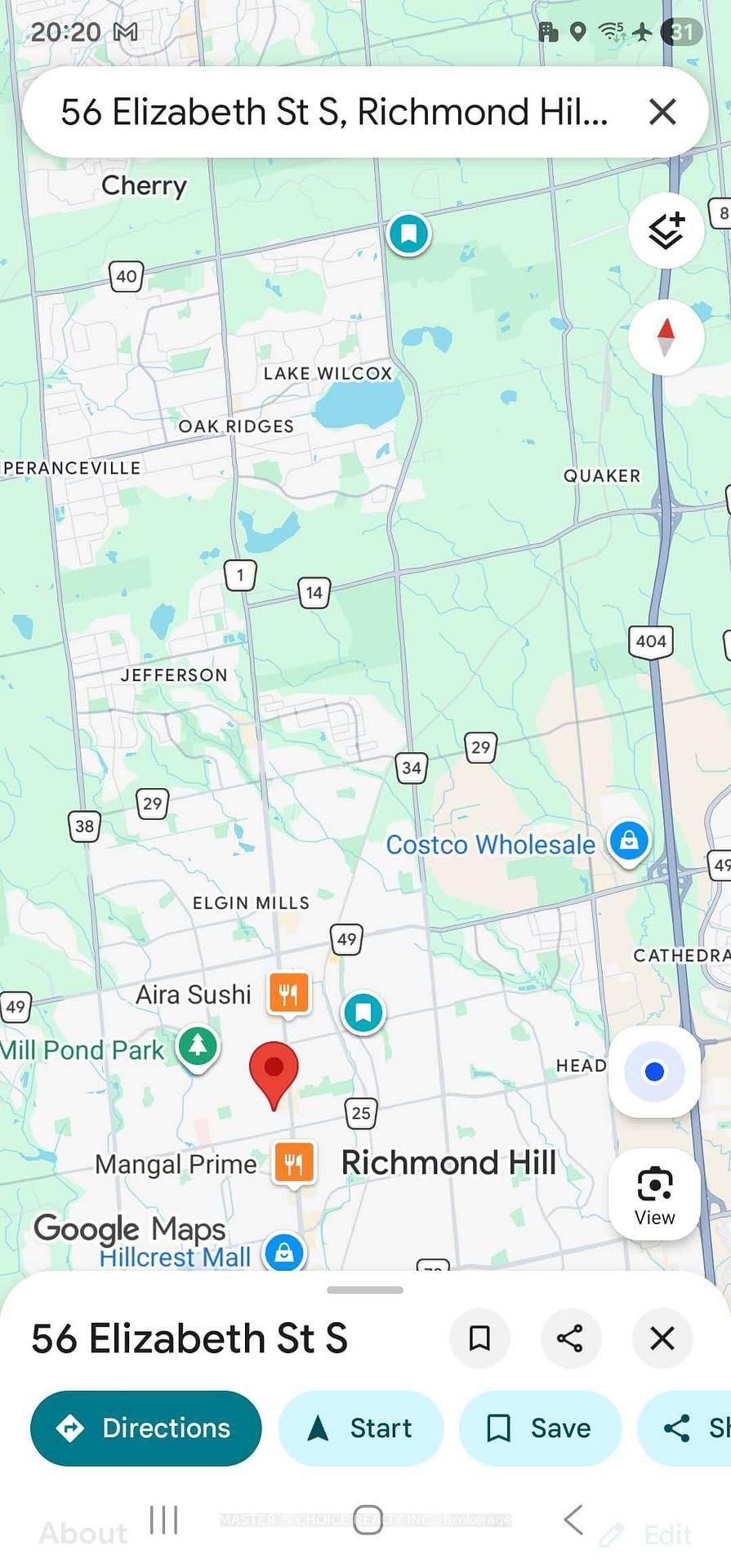Center the map on my location

pos(653,1071)
